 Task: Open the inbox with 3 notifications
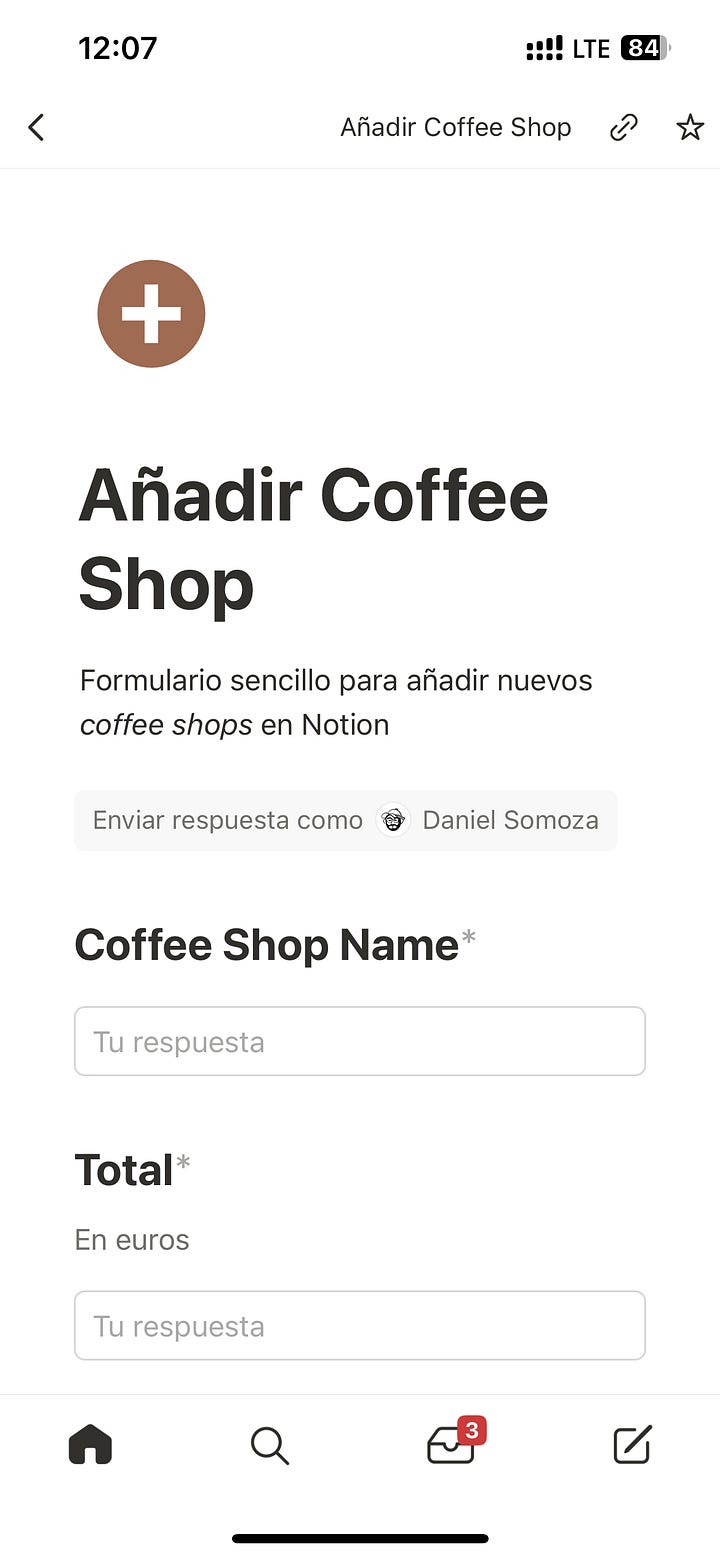[x=451, y=1445]
